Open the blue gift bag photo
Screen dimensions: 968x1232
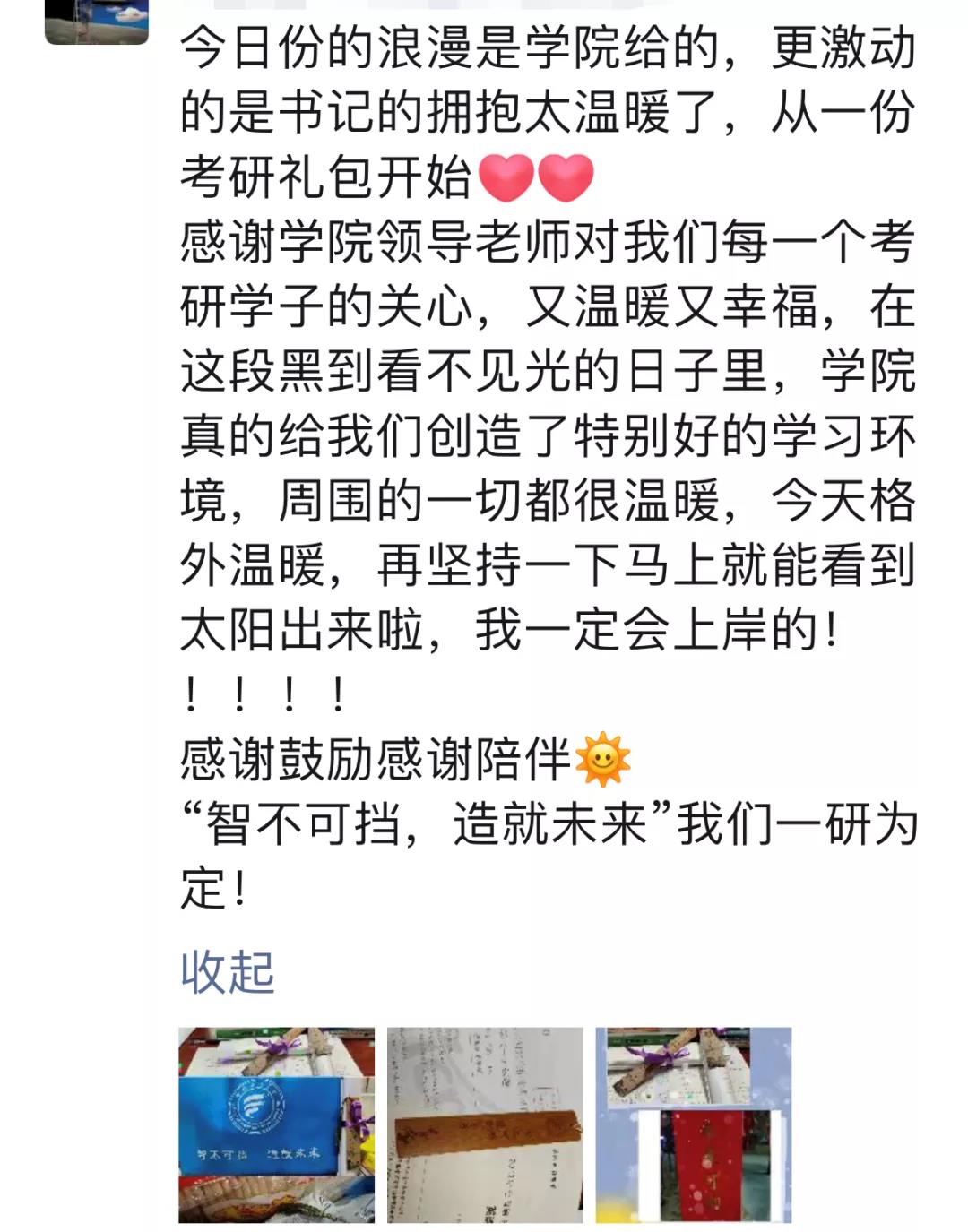[x=276, y=1124]
